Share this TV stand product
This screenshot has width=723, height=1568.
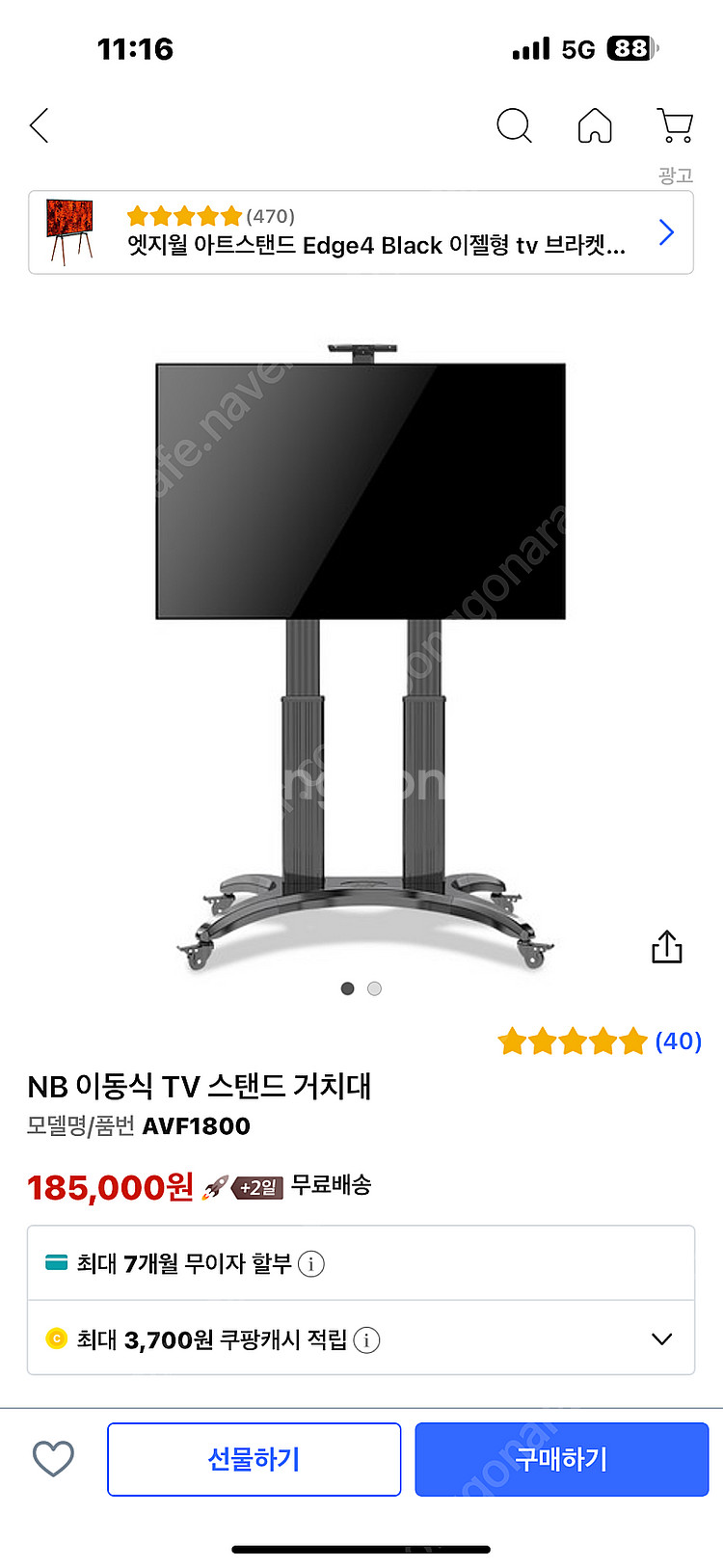click(667, 947)
